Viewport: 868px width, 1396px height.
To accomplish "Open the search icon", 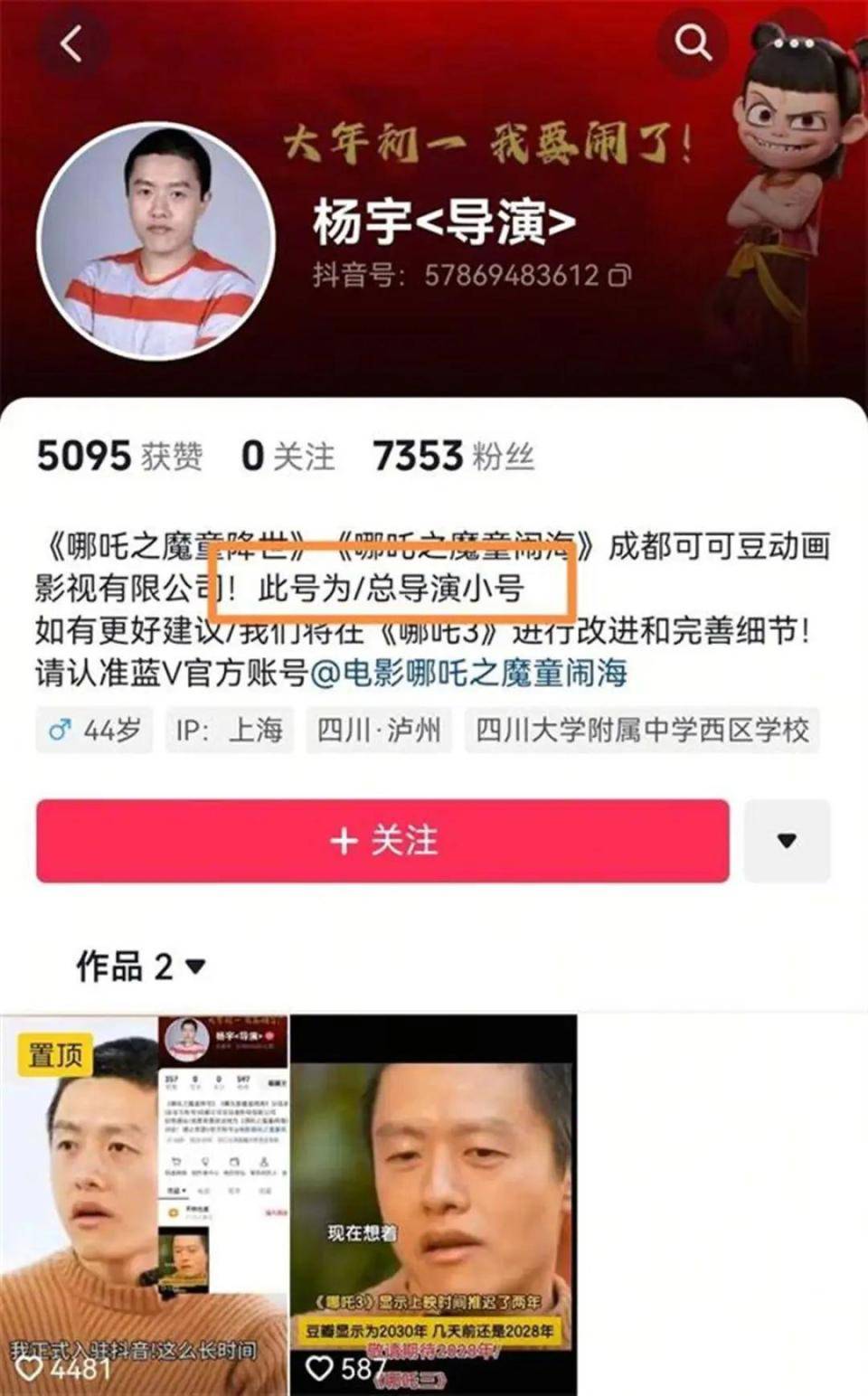I will [x=692, y=41].
